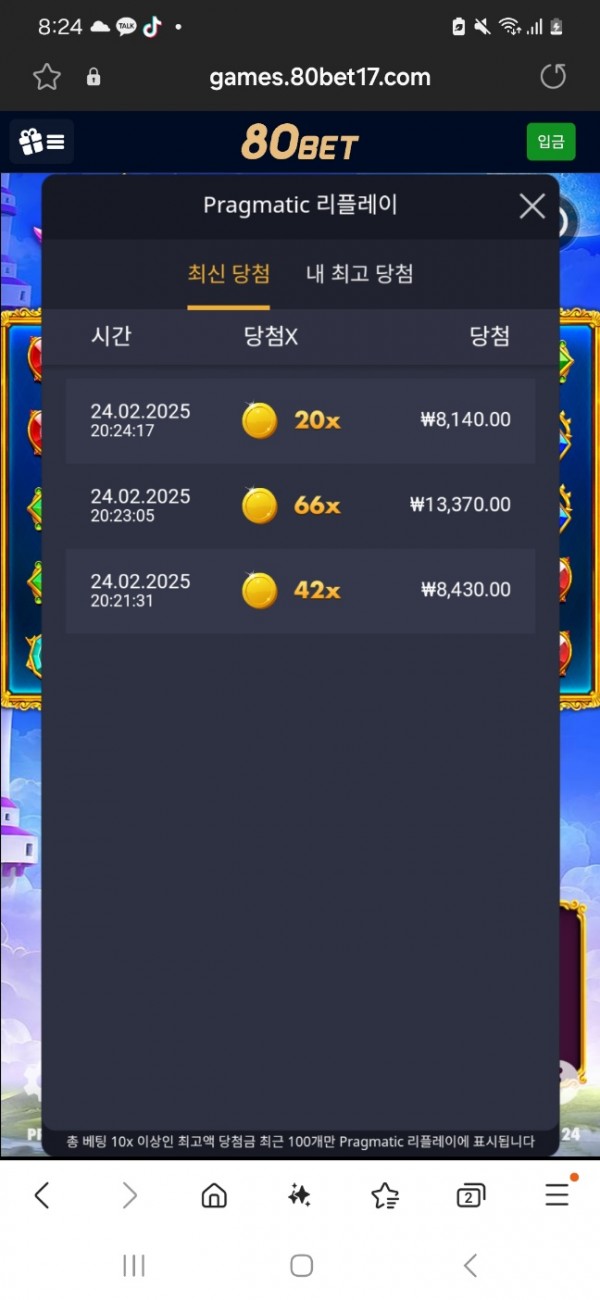Open the 42x win replay at 20:21:31

300,590
